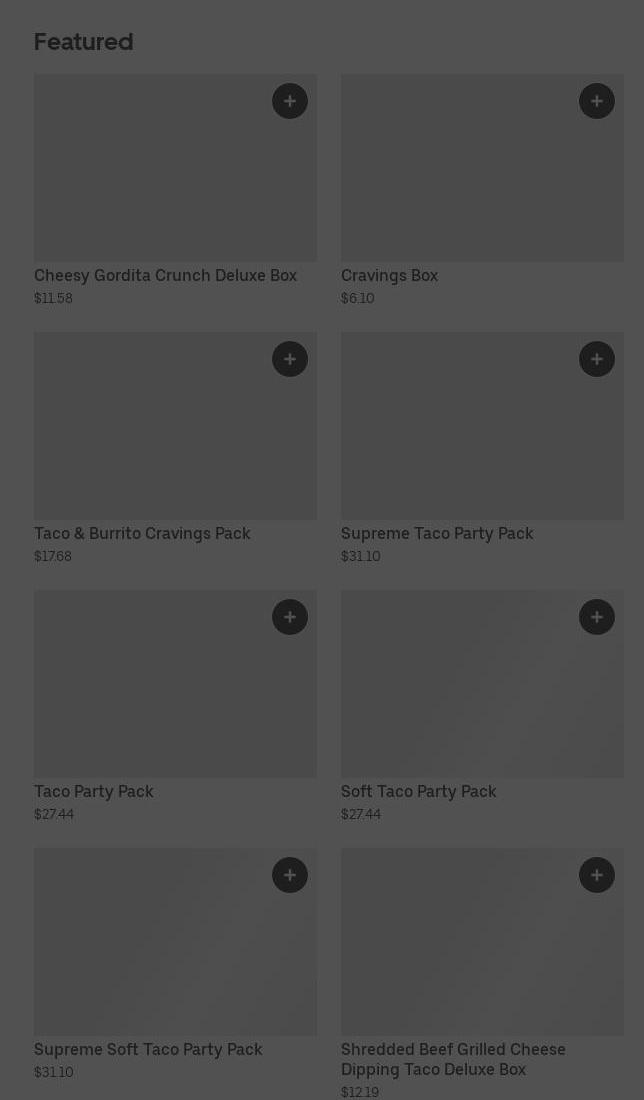Open the Soft Taco Party Pack item
644x1100 pixels.
[x=418, y=792]
